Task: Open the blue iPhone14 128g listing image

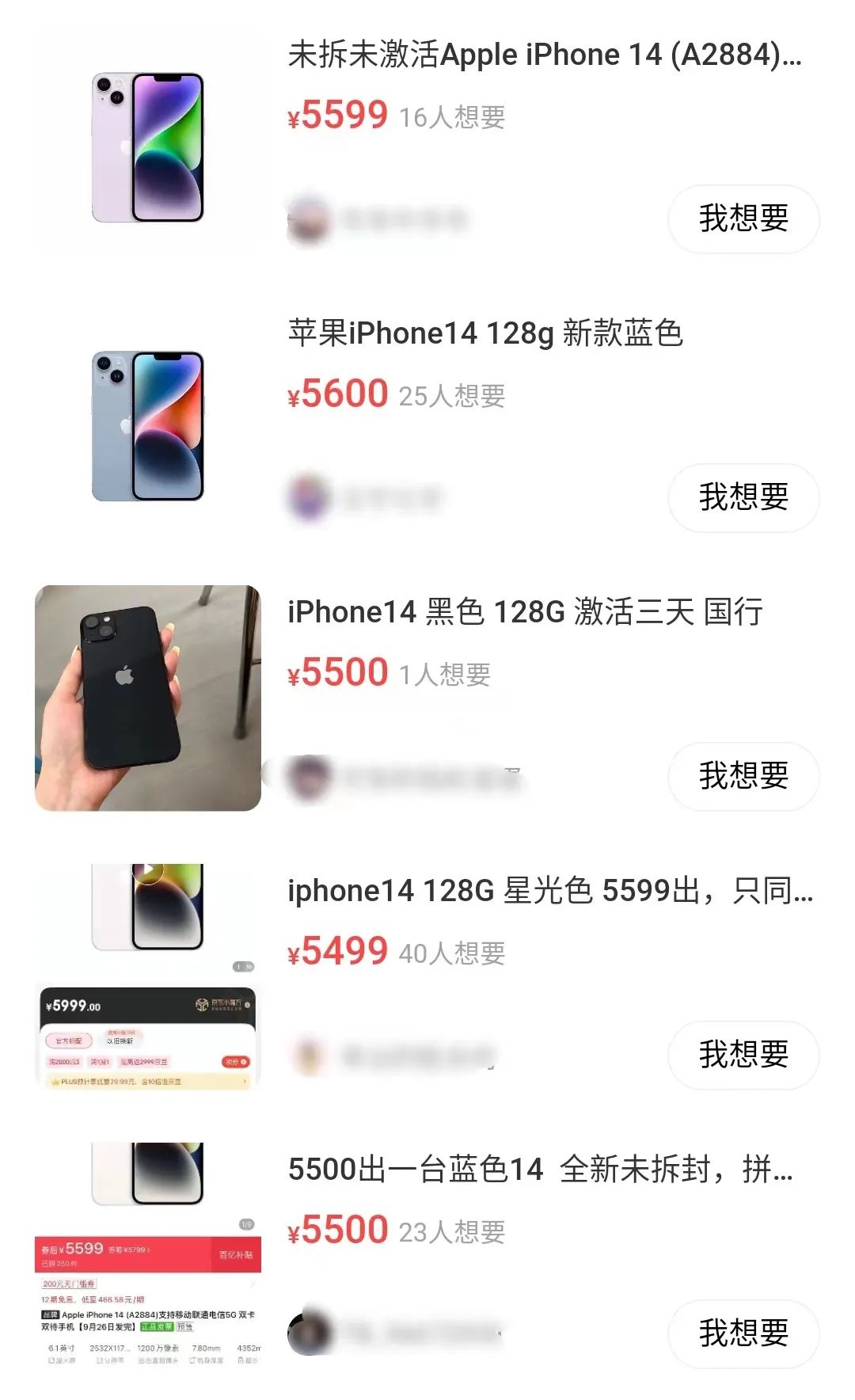Action: click(148, 426)
